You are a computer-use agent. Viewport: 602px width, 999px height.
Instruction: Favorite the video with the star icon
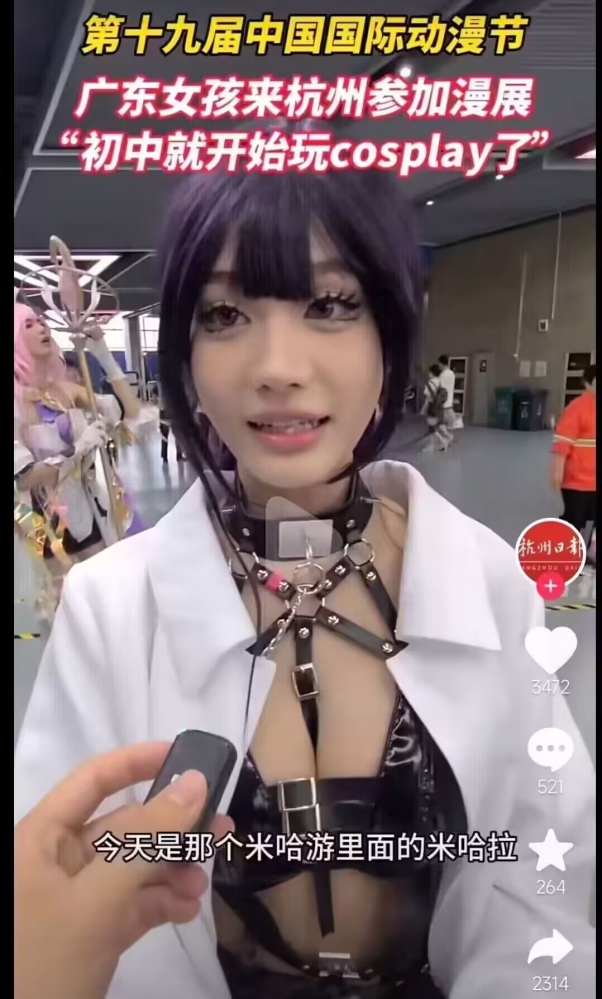point(550,850)
